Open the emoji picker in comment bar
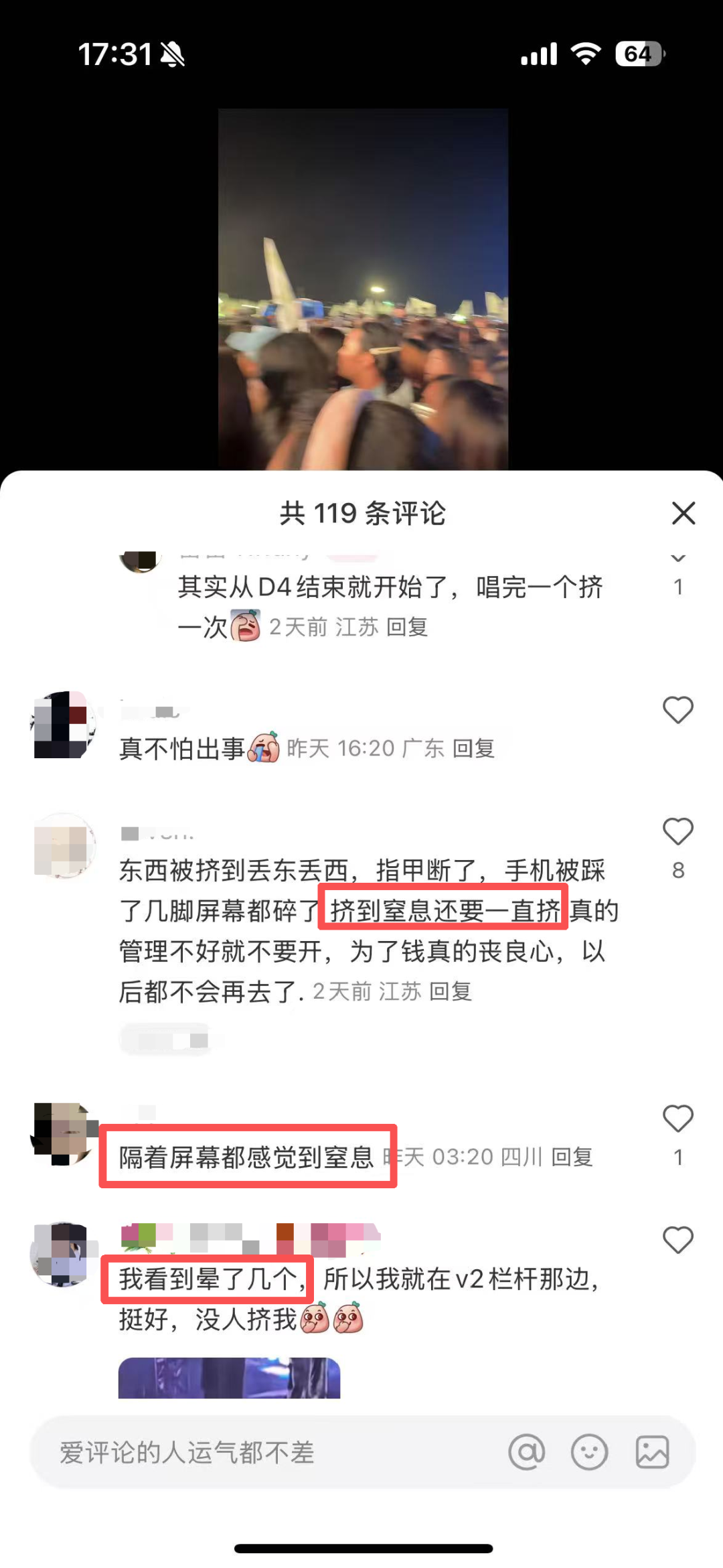Image resolution: width=723 pixels, height=1568 pixels. 589,1452
